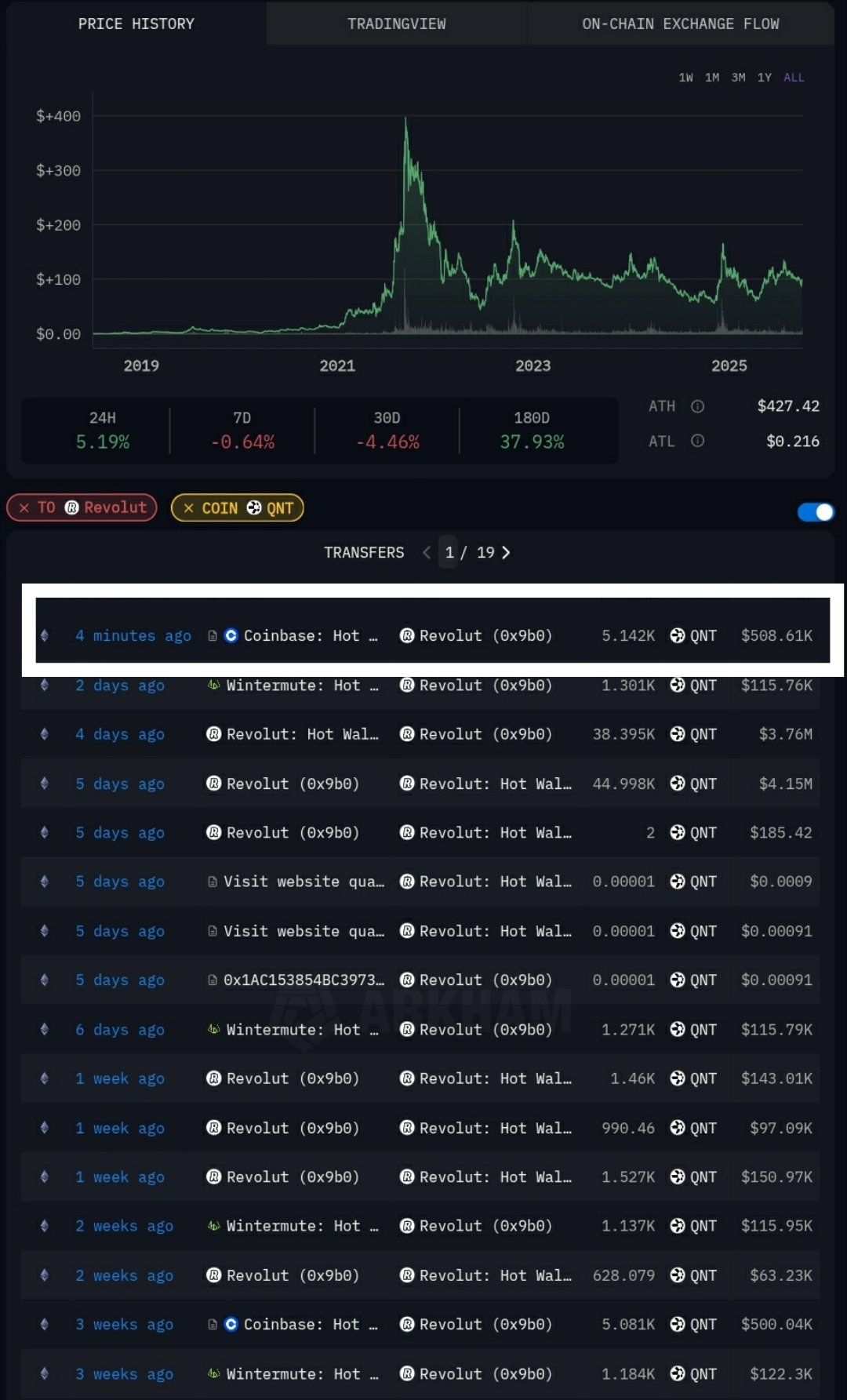The image size is (847, 1400).
Task: Open Coinbase Hot wallet in $508.61K transfer
Action: pyautogui.click(x=310, y=636)
